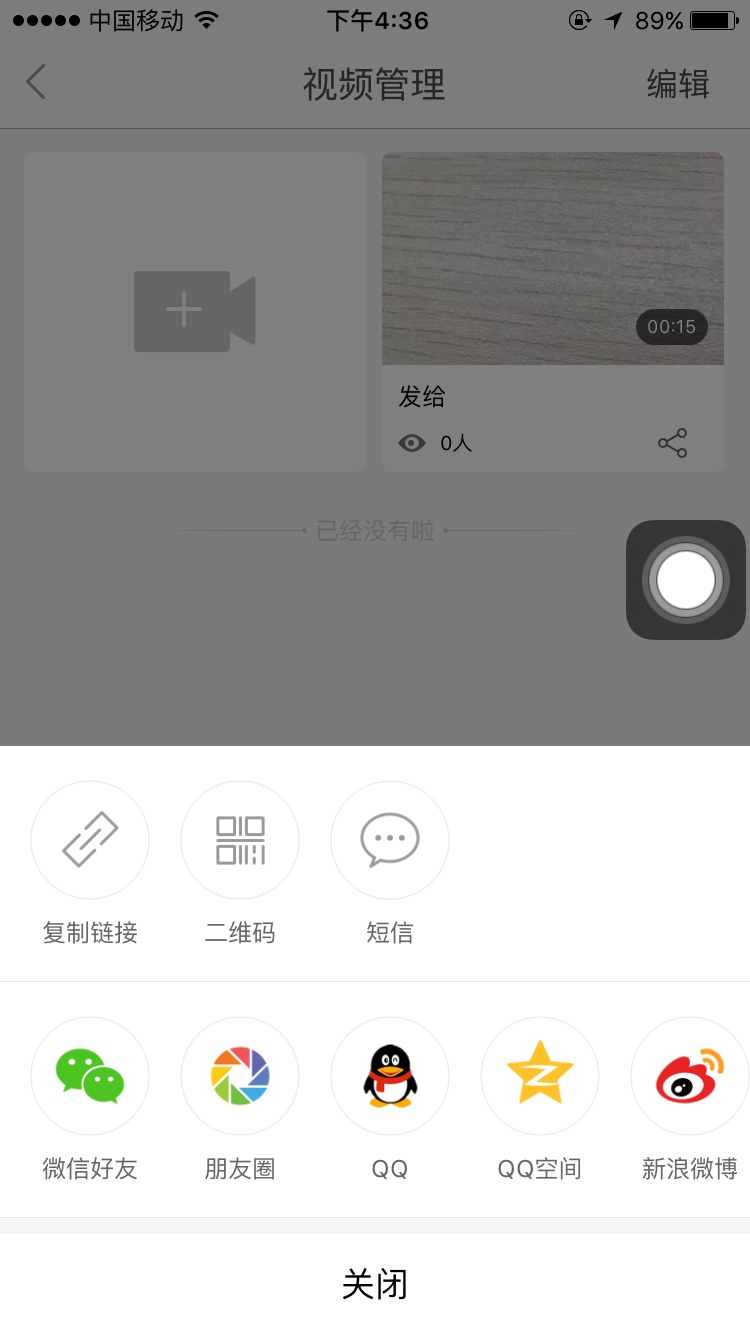Tap the AssistiveTouch floating button
Image resolution: width=750 pixels, height=1334 pixels.
tap(686, 580)
